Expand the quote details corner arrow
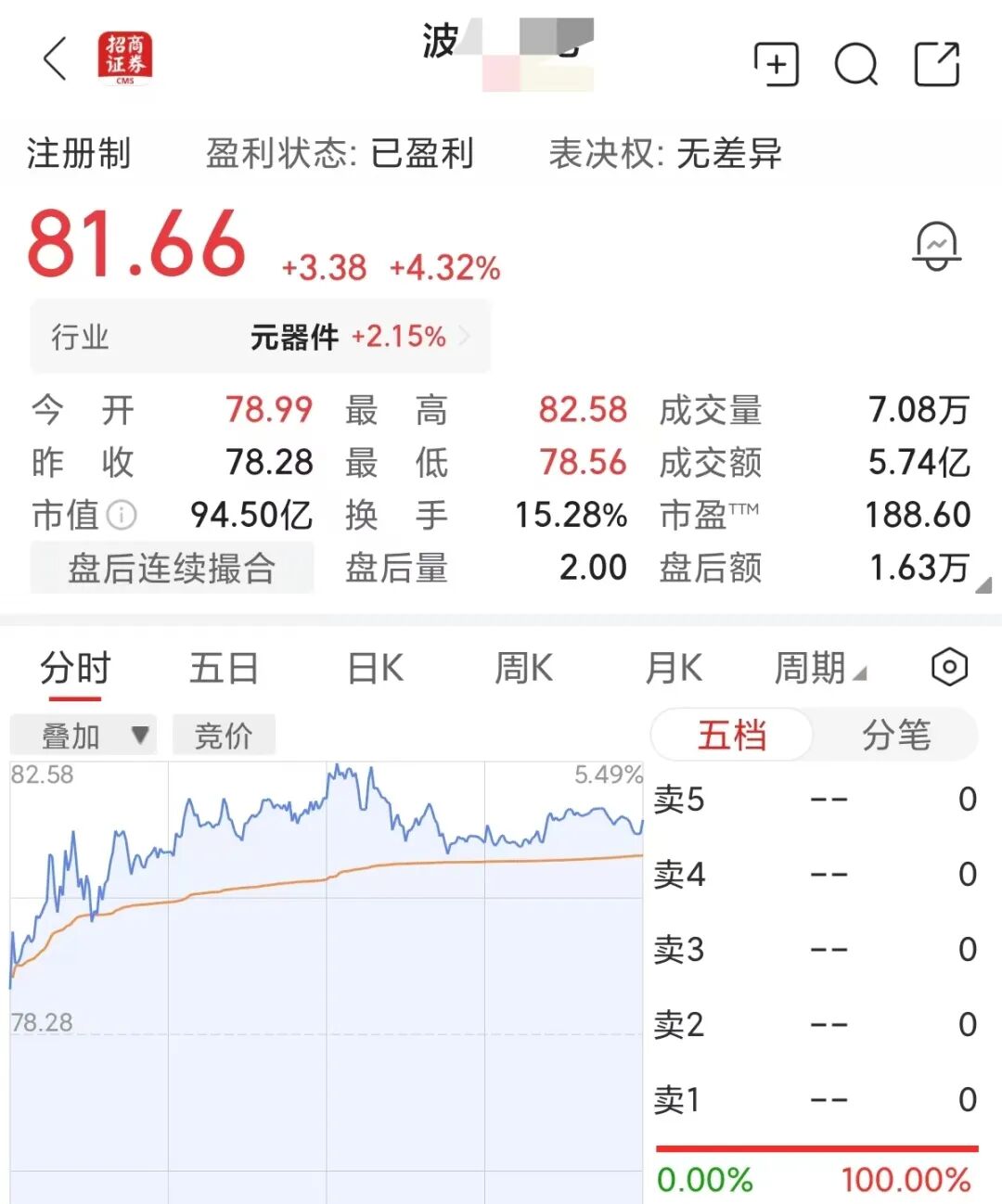 click(x=983, y=584)
